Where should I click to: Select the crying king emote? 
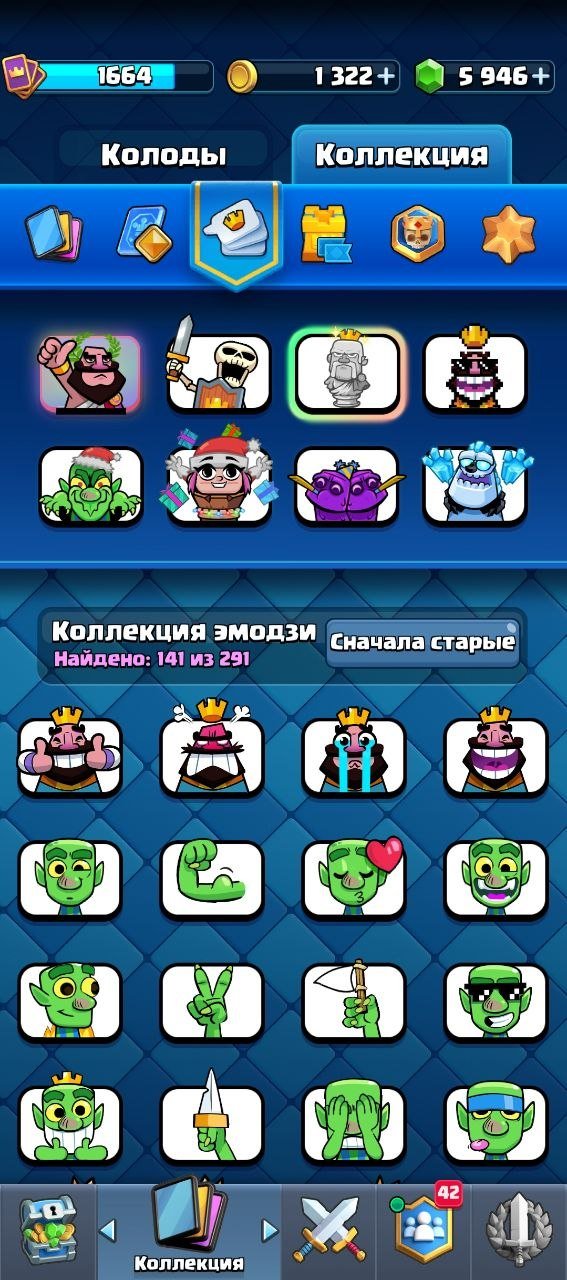tap(354, 753)
